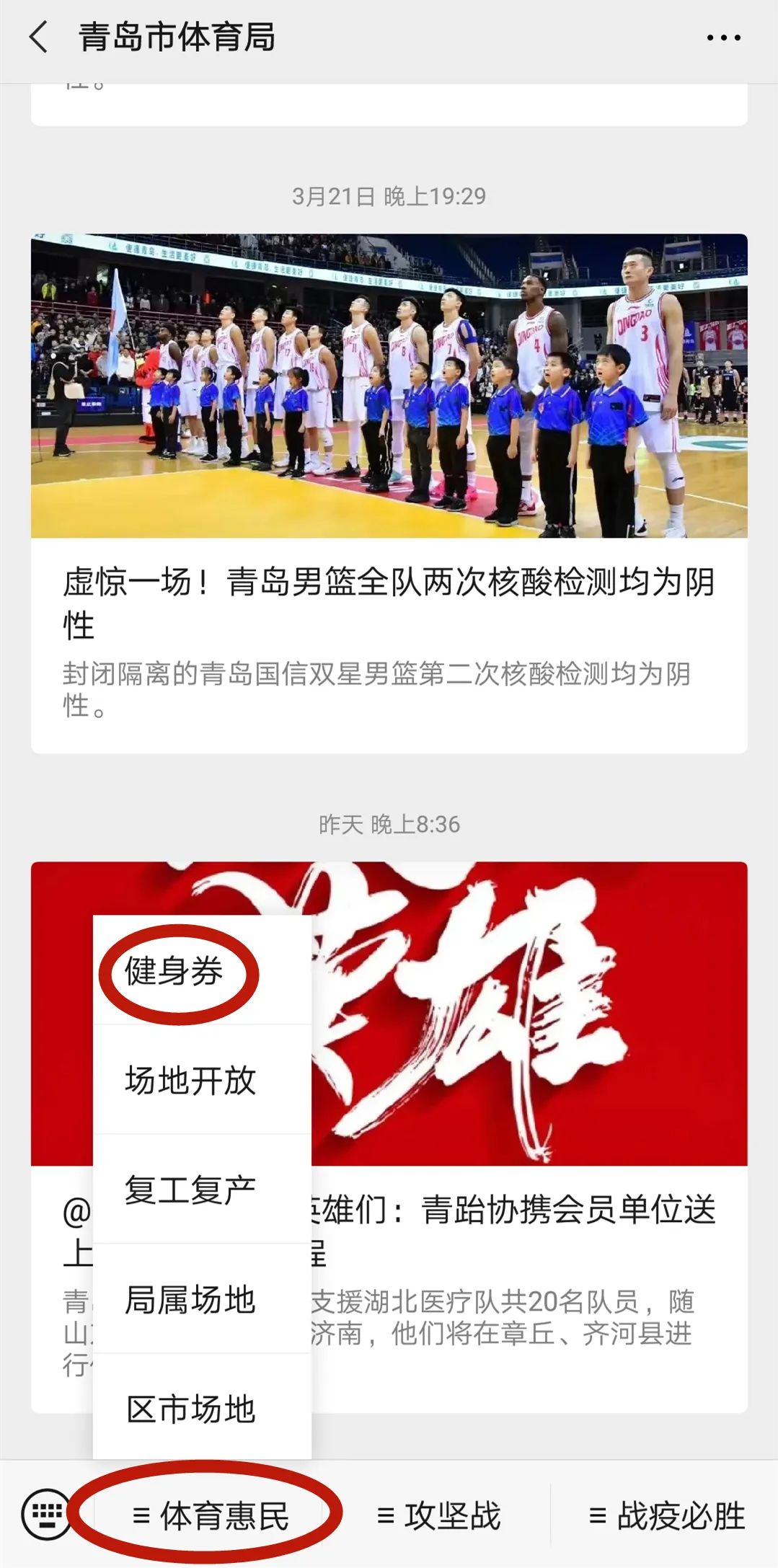Open the 青岛男篮 核酸检测 article
The width and height of the screenshot is (778, 1568).
click(x=389, y=602)
